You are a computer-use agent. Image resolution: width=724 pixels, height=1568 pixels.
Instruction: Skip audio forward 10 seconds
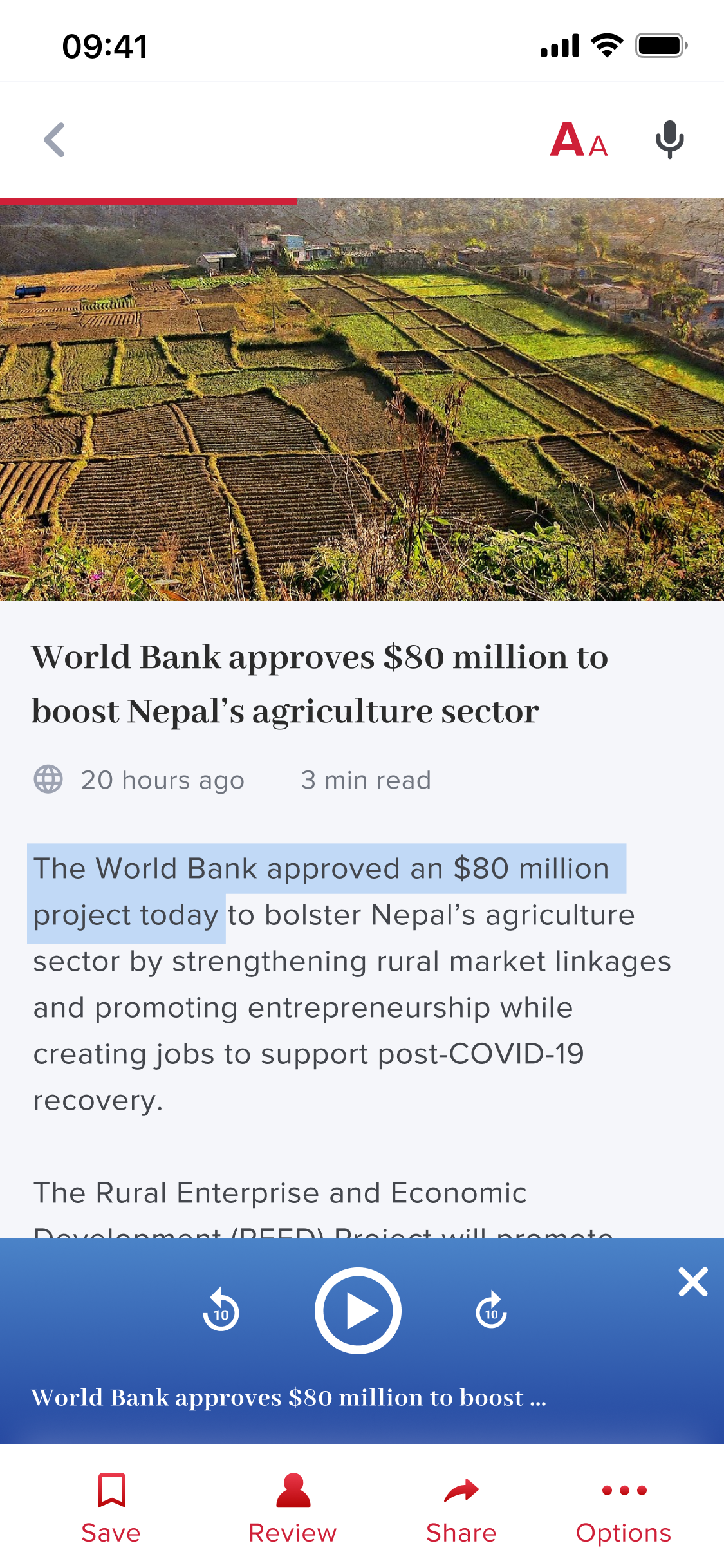[x=492, y=1311]
